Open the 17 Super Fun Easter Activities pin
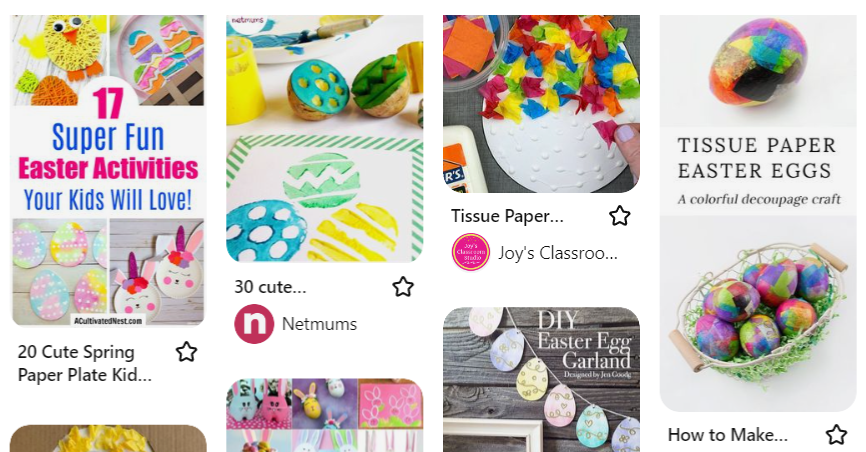 [x=108, y=170]
